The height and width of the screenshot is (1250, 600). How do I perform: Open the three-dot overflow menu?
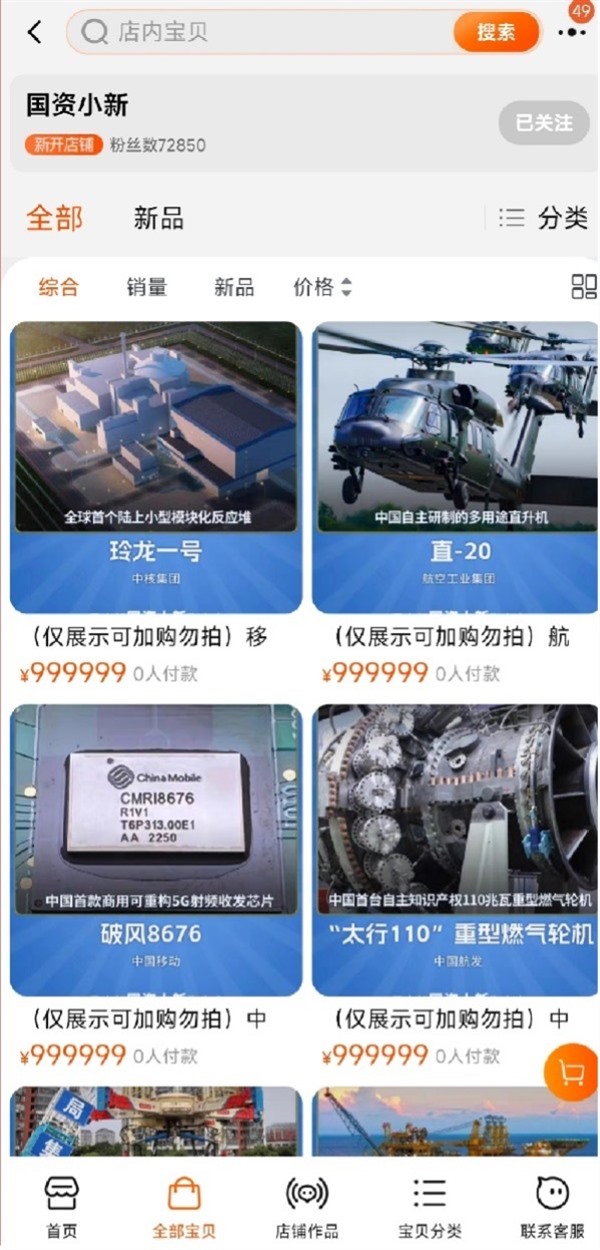[x=572, y=33]
